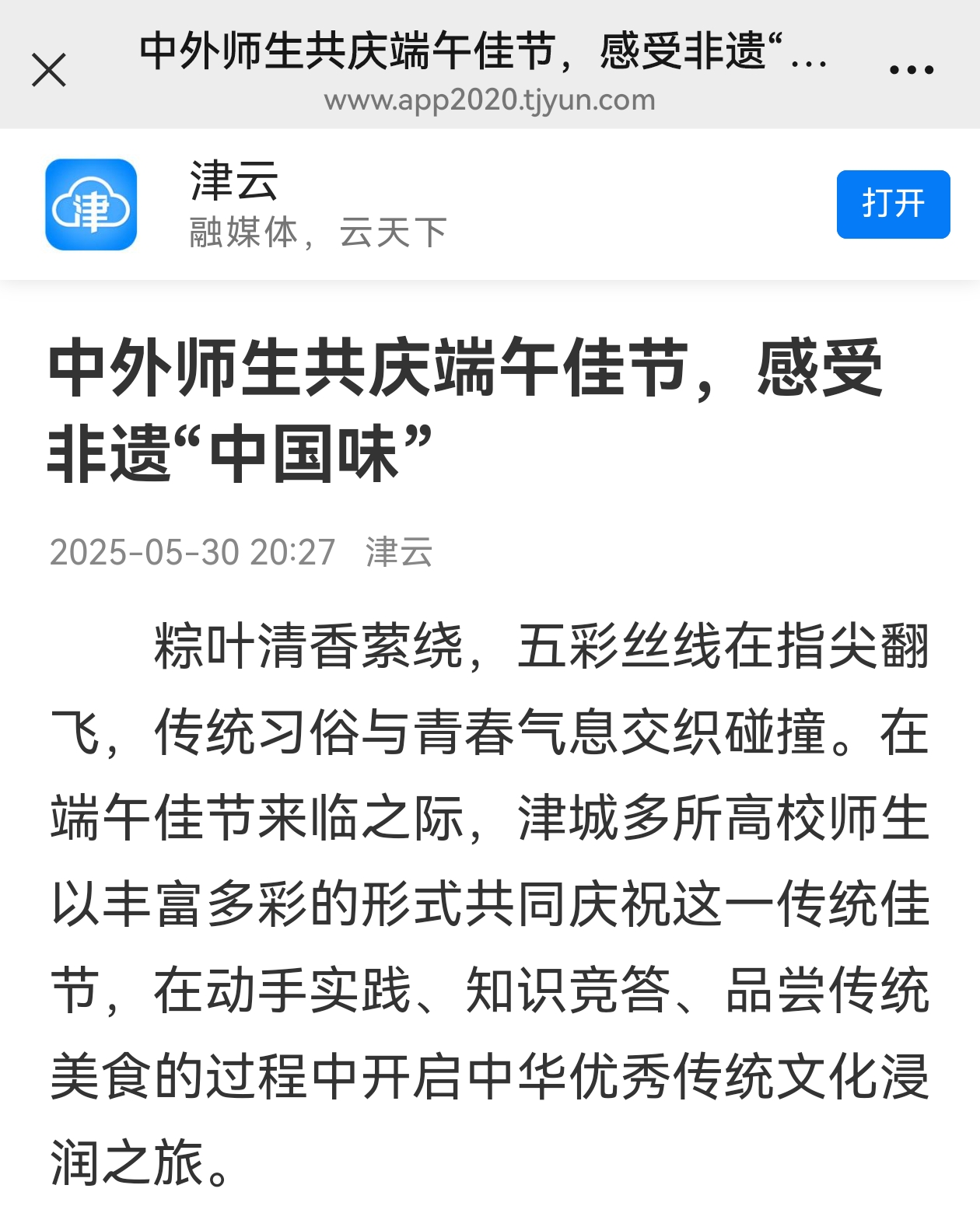The width and height of the screenshot is (980, 1227).
Task: Tap the blue 打开 button
Action: [x=893, y=204]
